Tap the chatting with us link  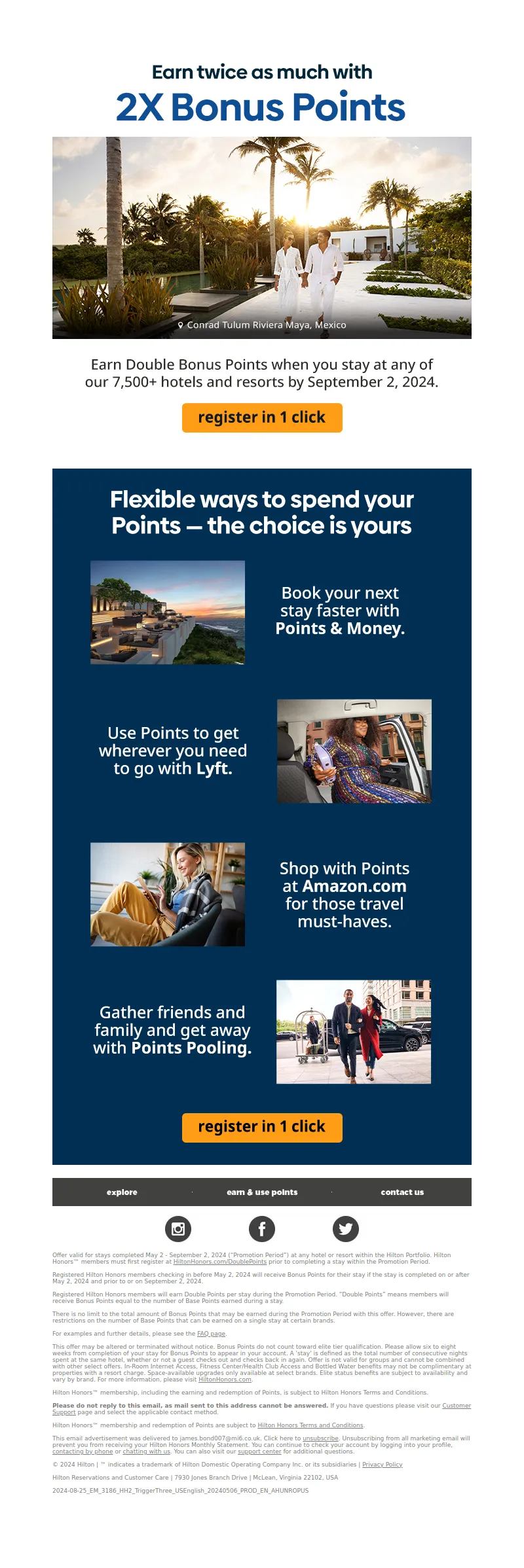pyautogui.click(x=147, y=1451)
